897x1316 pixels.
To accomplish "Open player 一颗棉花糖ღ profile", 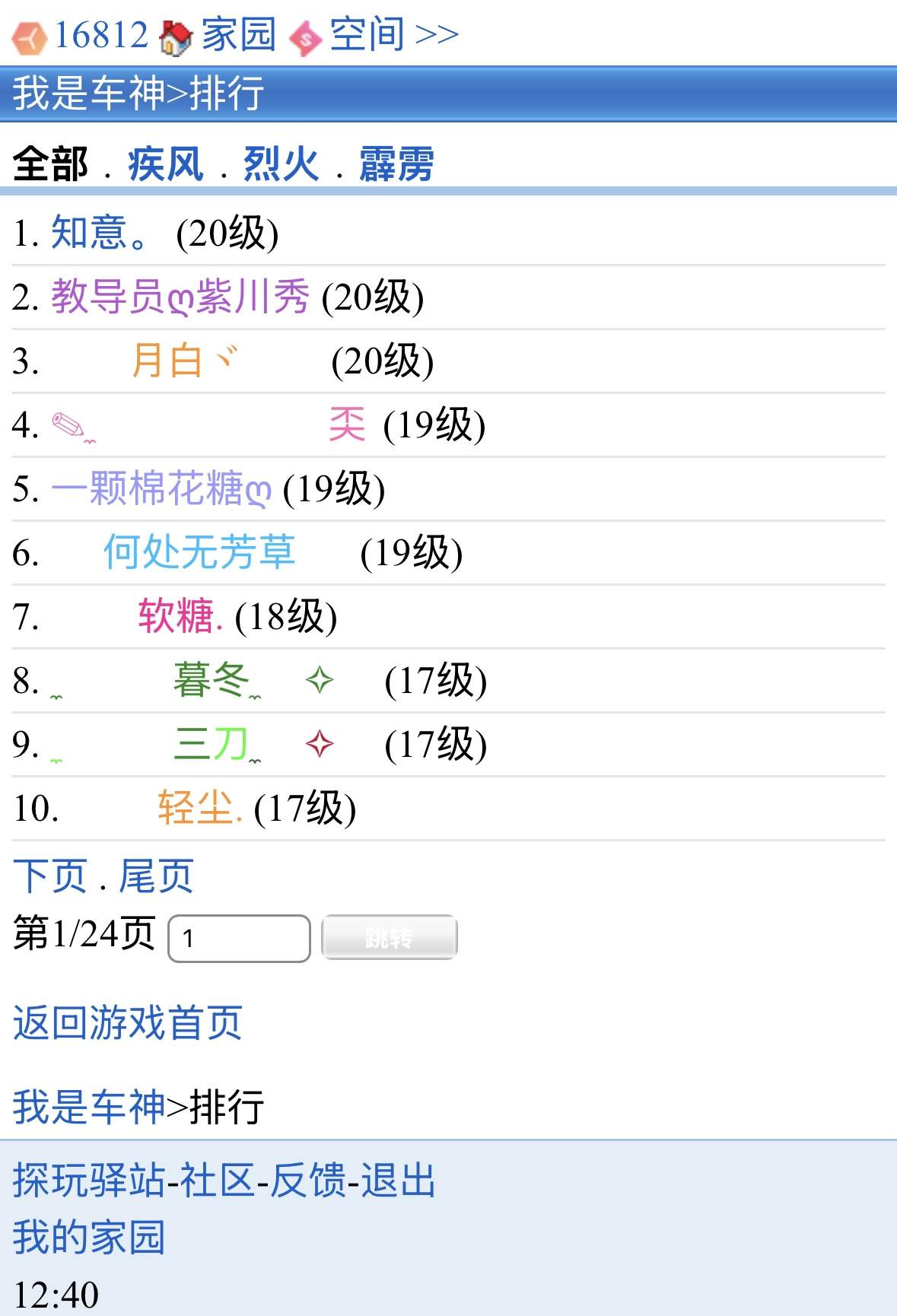I will [161, 488].
